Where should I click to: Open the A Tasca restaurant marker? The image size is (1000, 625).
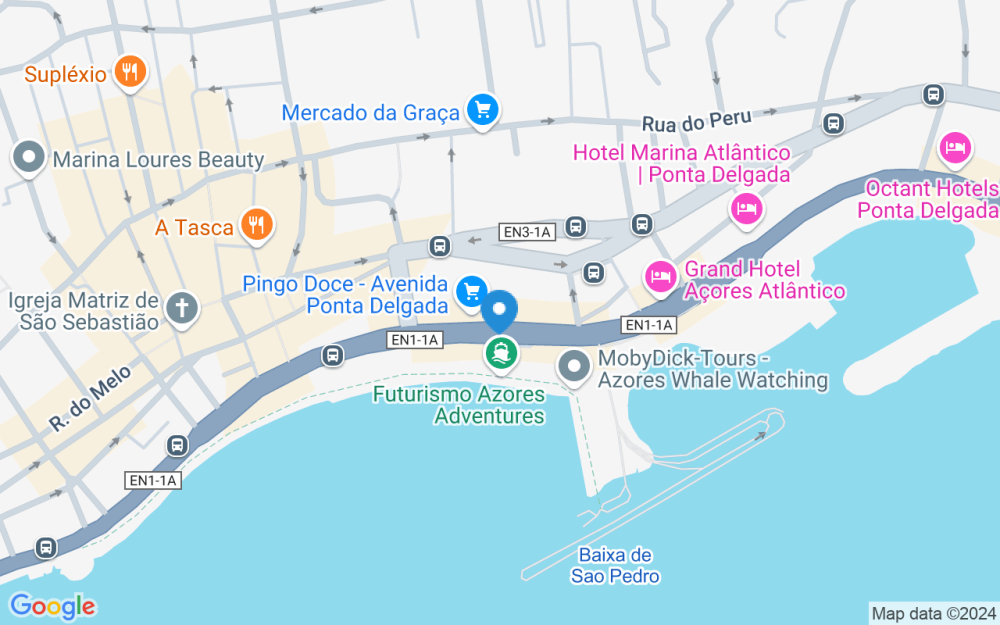[x=258, y=225]
